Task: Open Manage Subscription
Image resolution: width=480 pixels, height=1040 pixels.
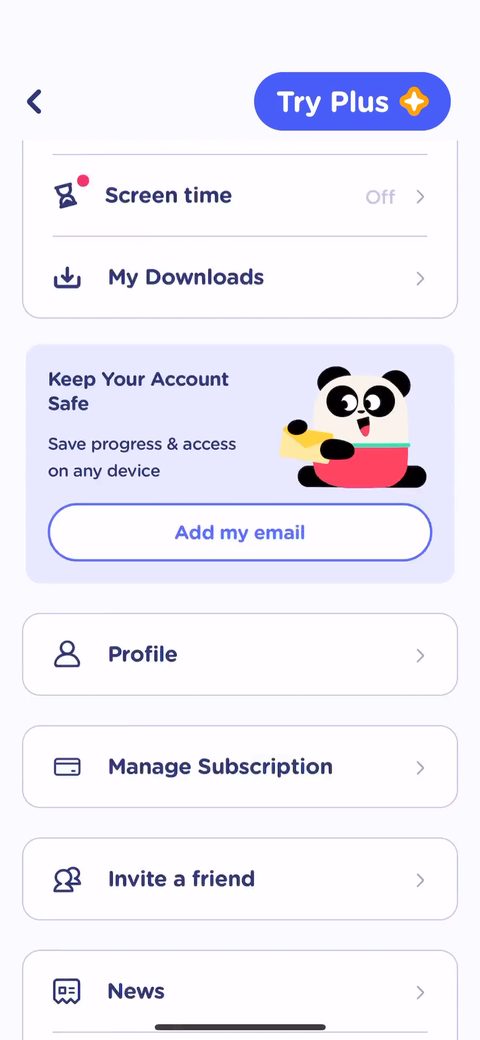Action: click(x=240, y=767)
